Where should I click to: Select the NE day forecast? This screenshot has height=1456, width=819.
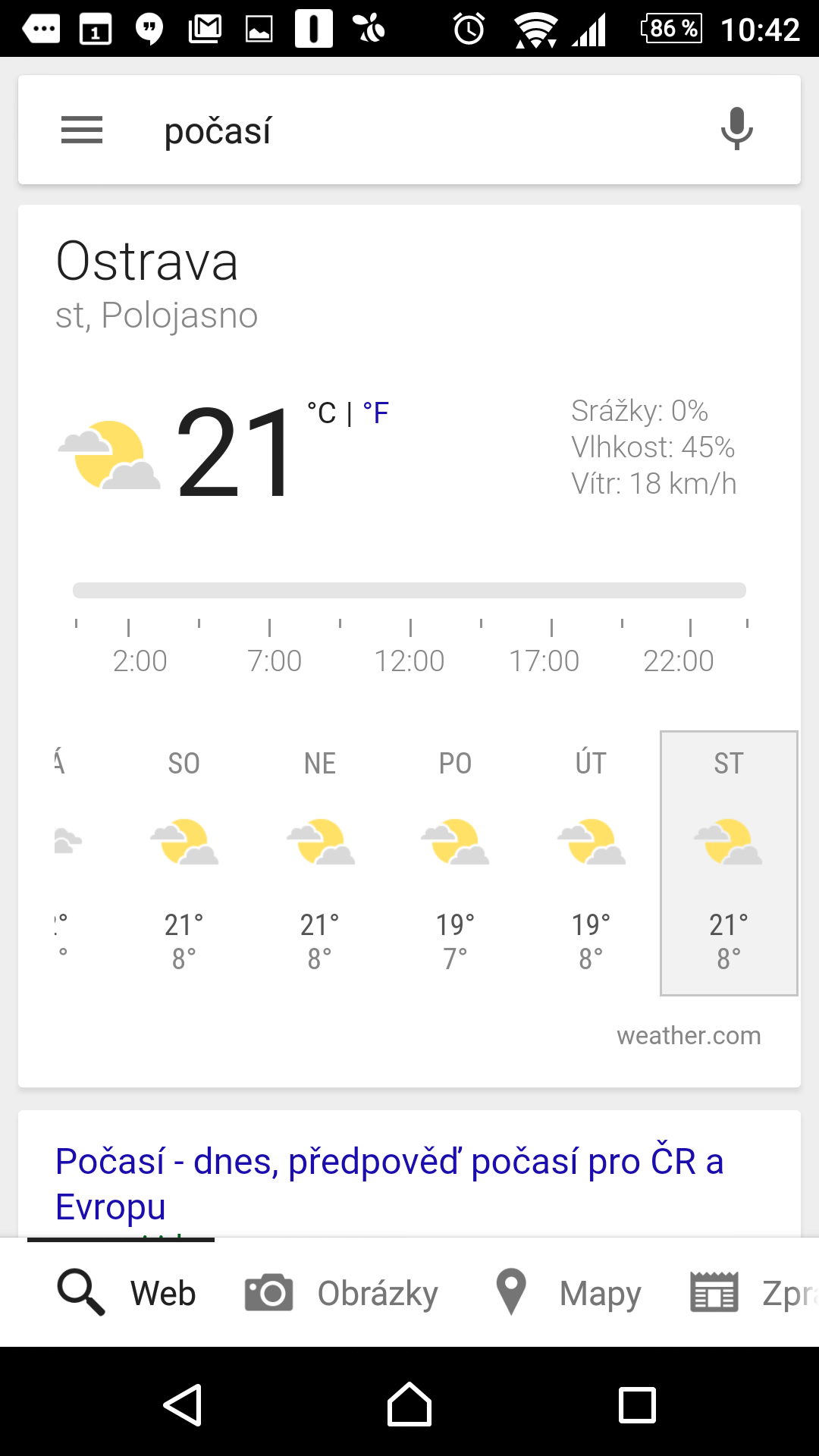click(320, 863)
